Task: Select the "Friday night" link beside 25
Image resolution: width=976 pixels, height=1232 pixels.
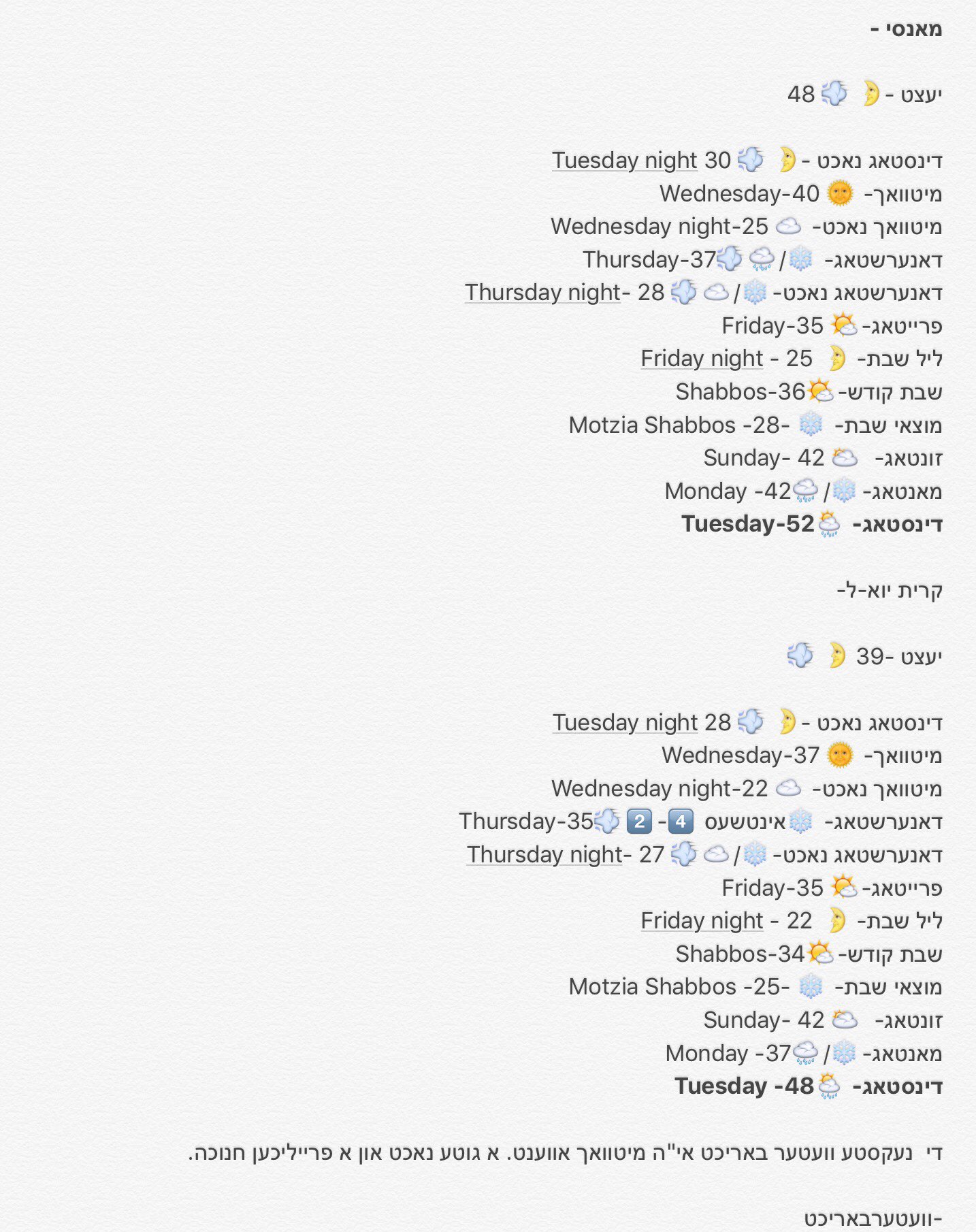Action: (x=702, y=359)
